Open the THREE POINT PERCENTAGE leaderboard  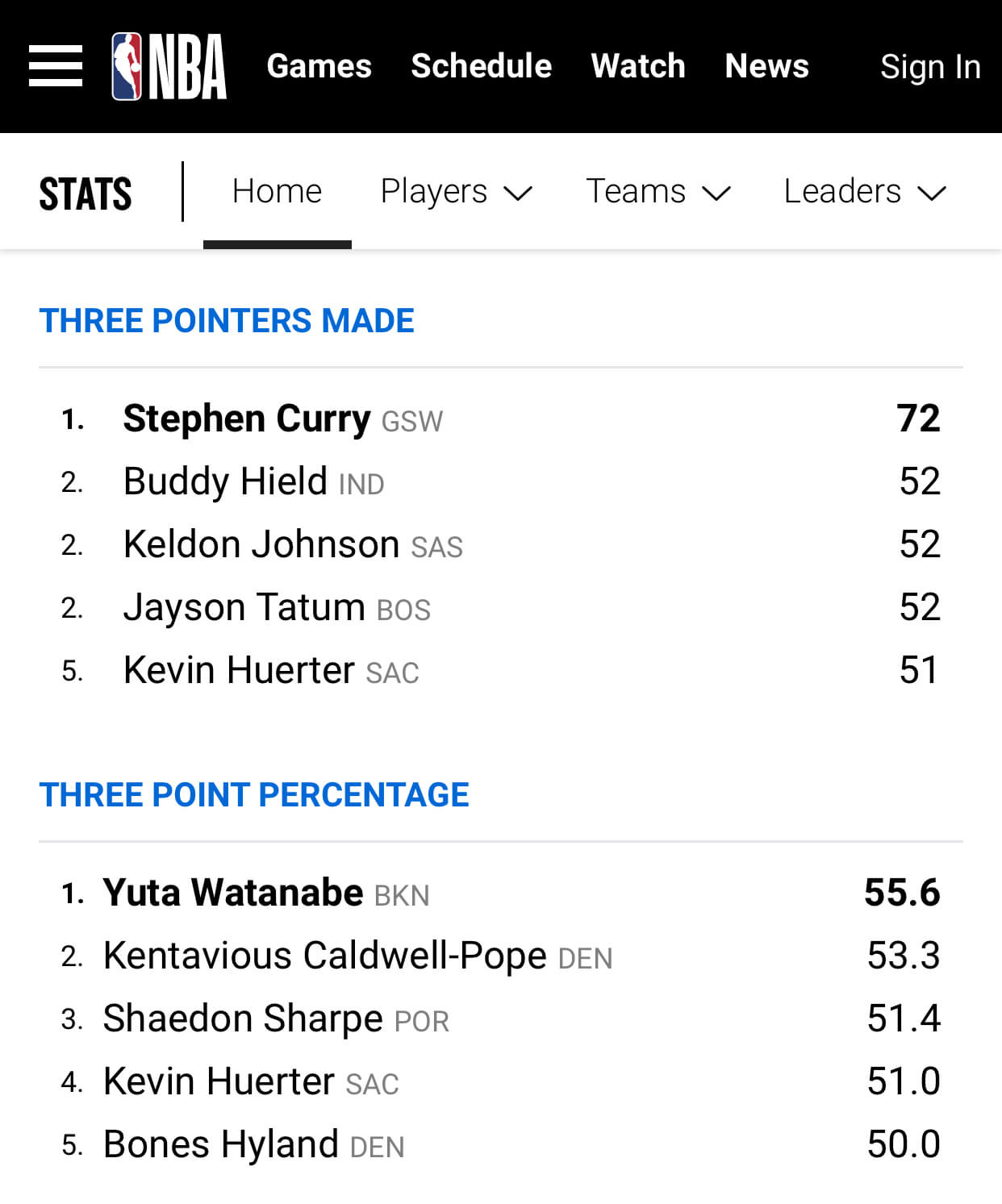[254, 795]
